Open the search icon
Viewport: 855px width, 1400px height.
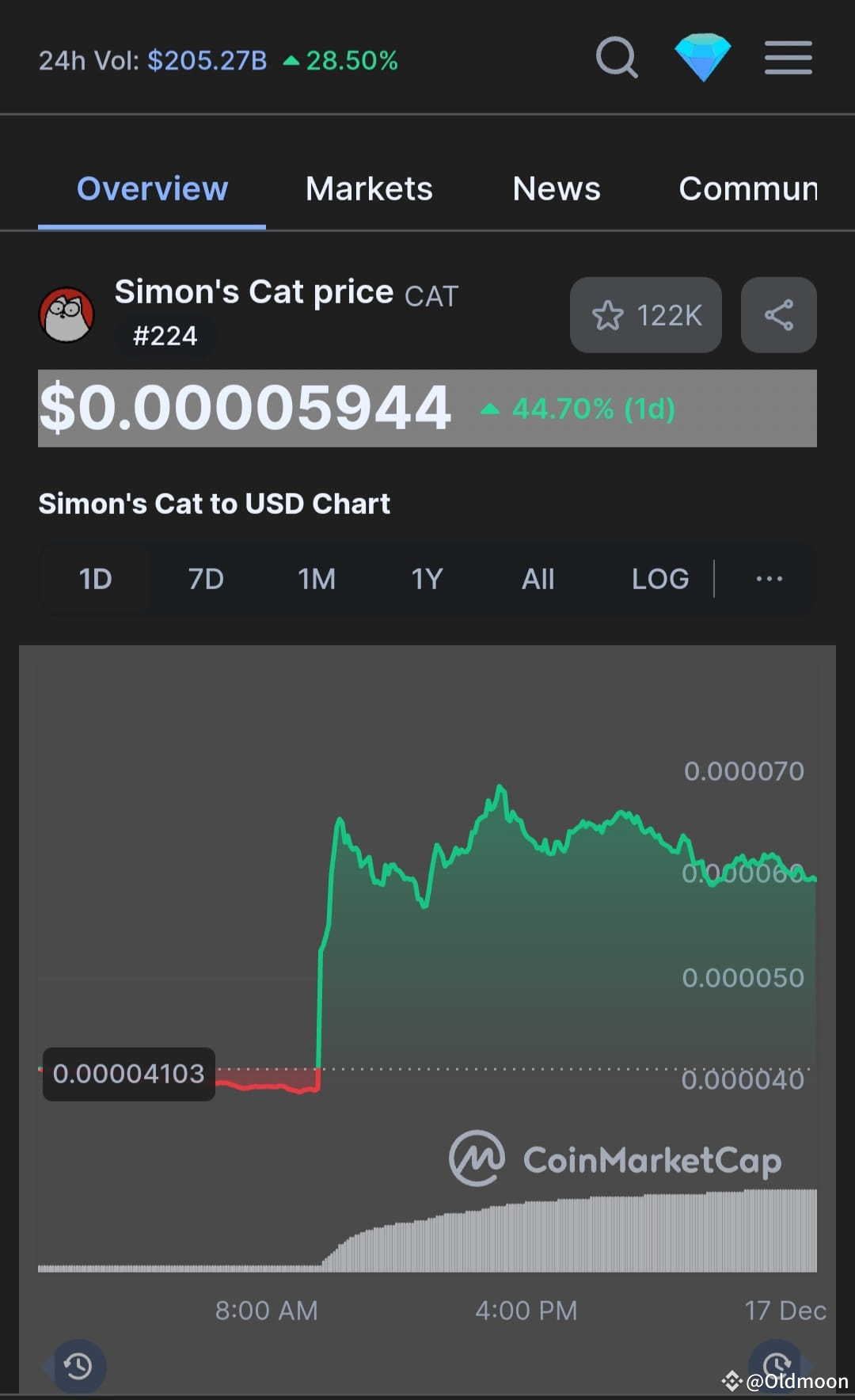click(617, 57)
